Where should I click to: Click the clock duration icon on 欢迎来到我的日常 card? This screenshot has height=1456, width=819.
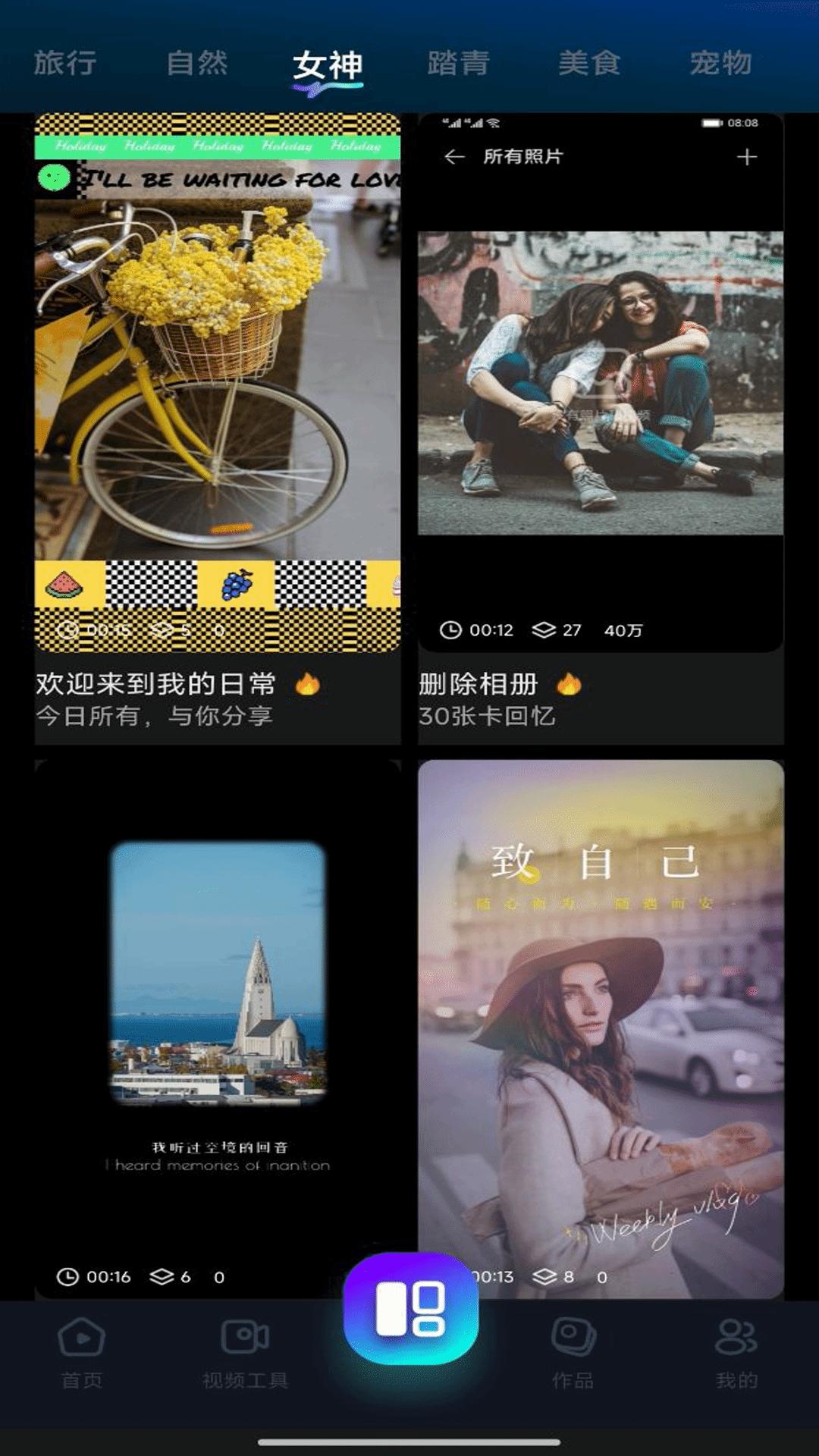pos(70,630)
